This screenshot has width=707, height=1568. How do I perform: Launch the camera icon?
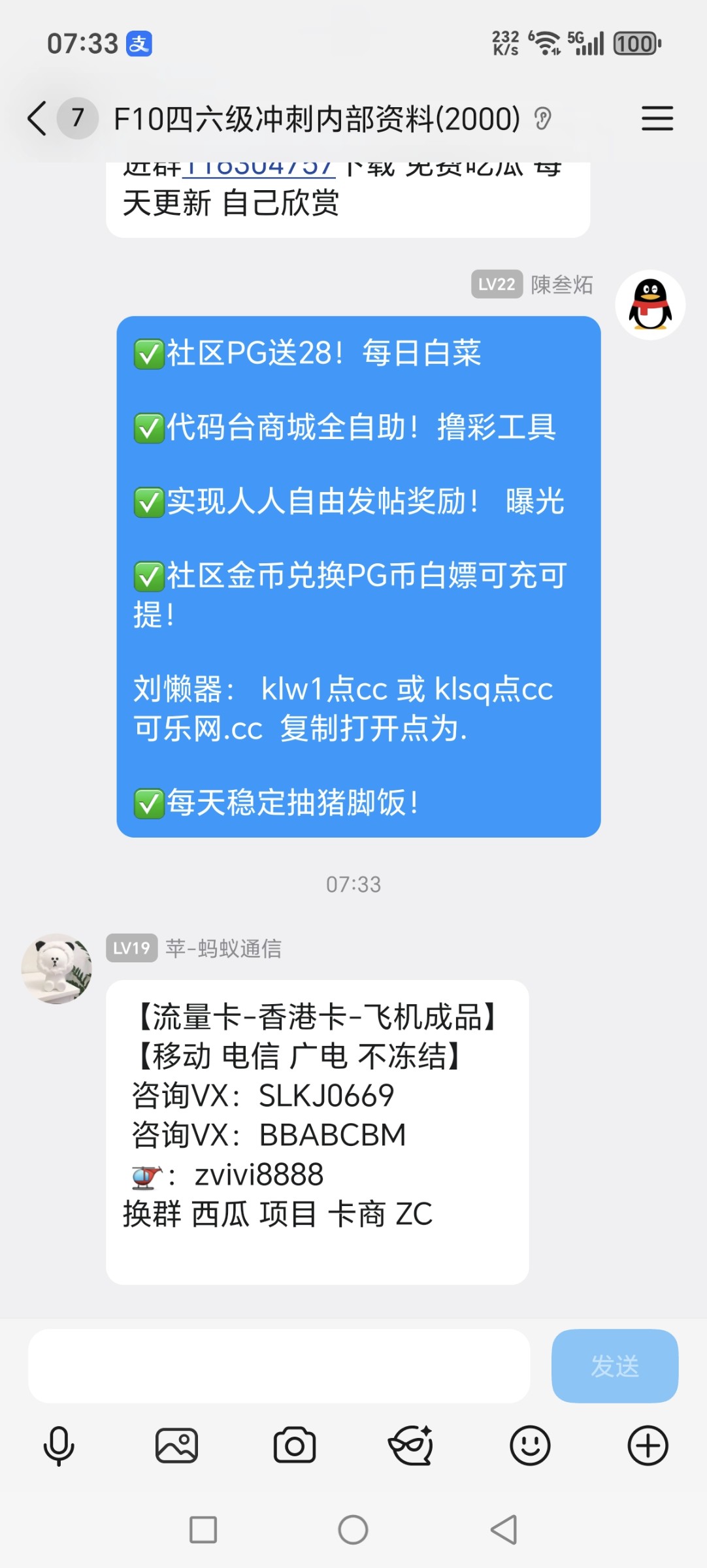point(294,1445)
